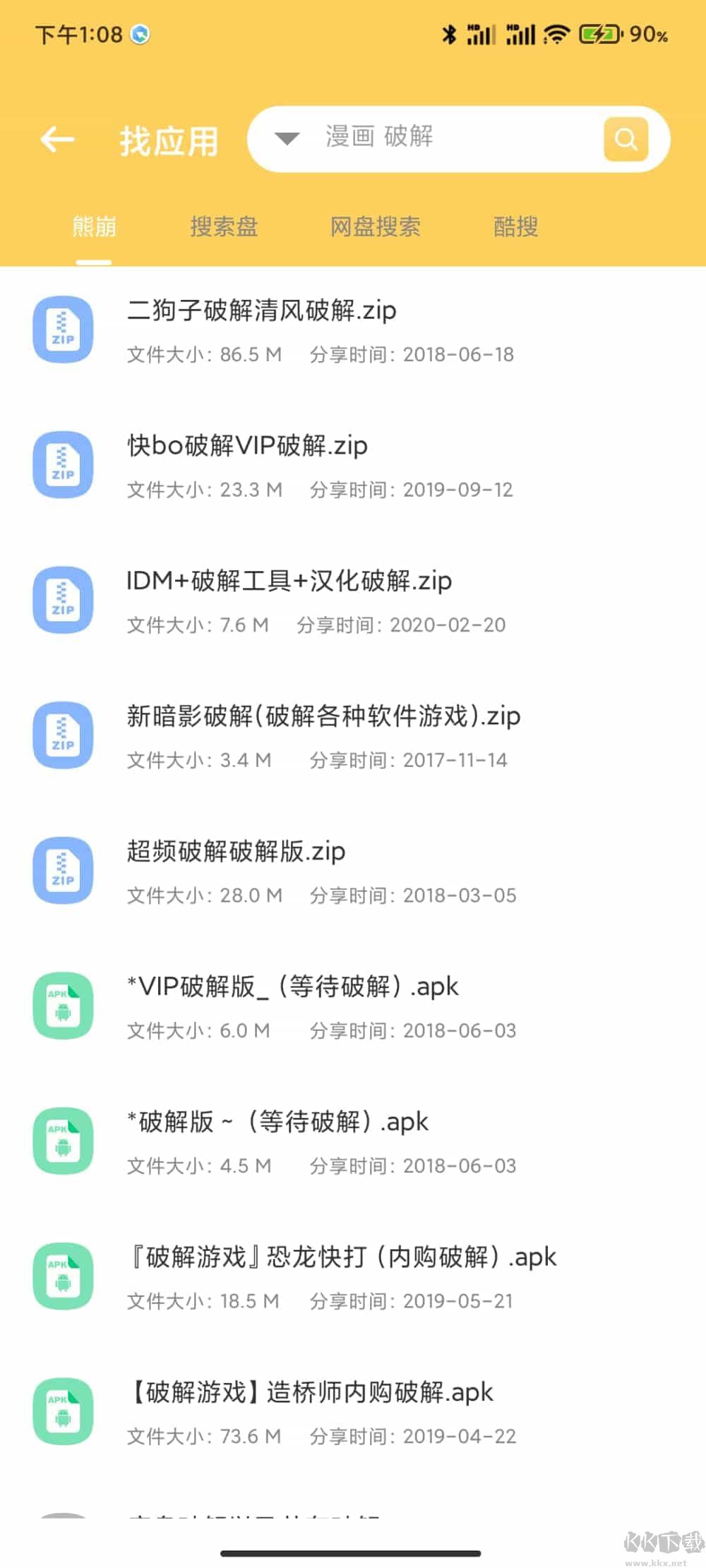Image resolution: width=706 pixels, height=1568 pixels.
Task: Click the APK icon beside *VIP破解版 file
Action: (62, 1006)
